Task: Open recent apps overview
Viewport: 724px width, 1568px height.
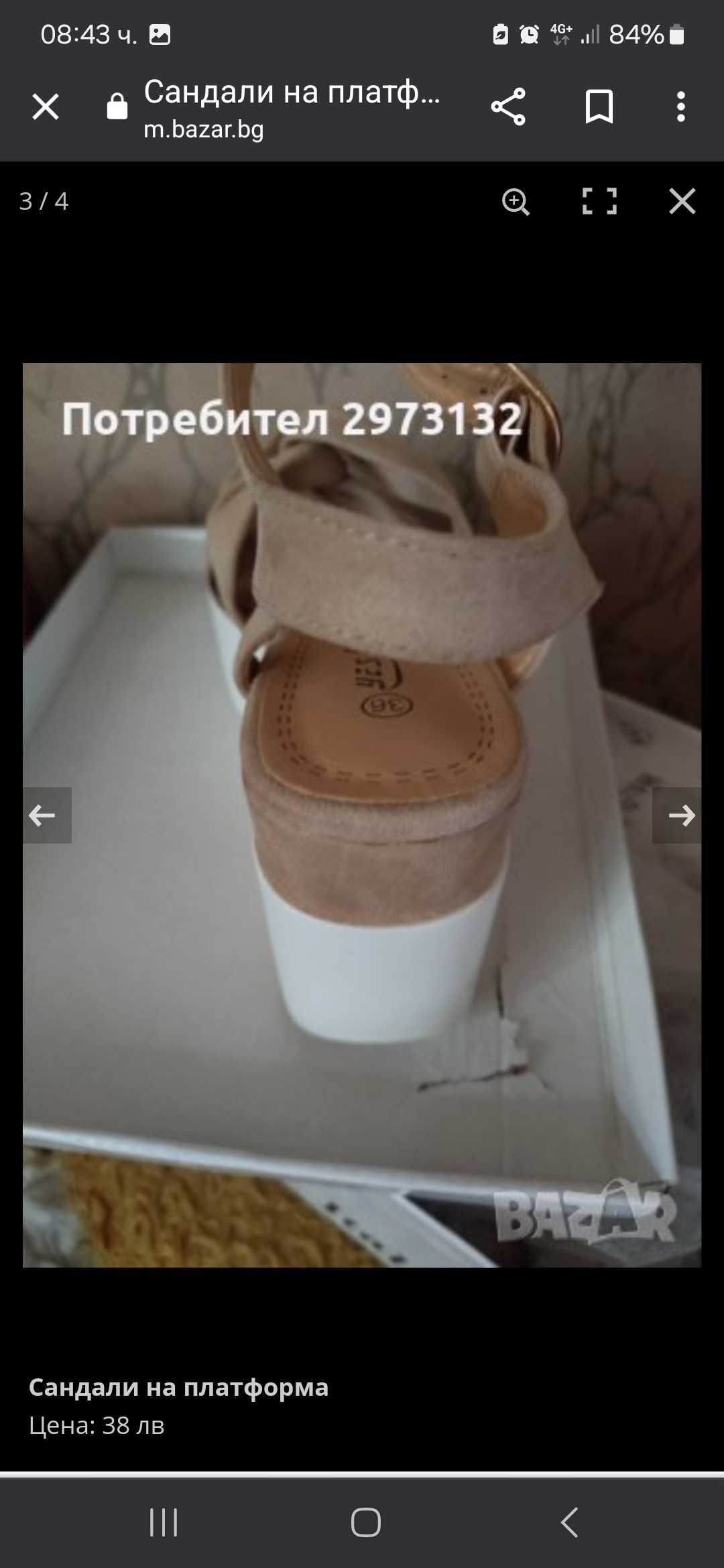Action: tap(164, 1522)
